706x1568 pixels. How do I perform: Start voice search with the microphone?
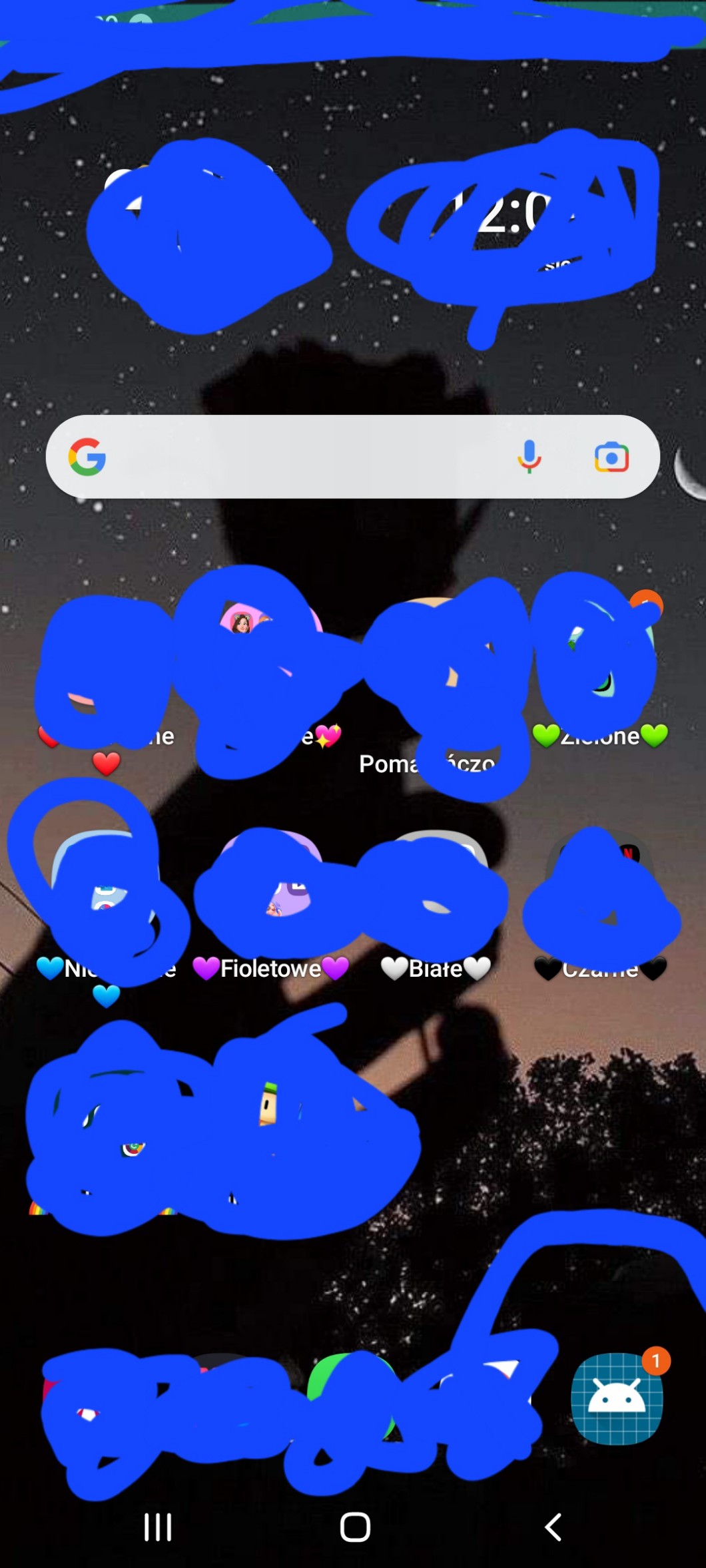click(529, 457)
